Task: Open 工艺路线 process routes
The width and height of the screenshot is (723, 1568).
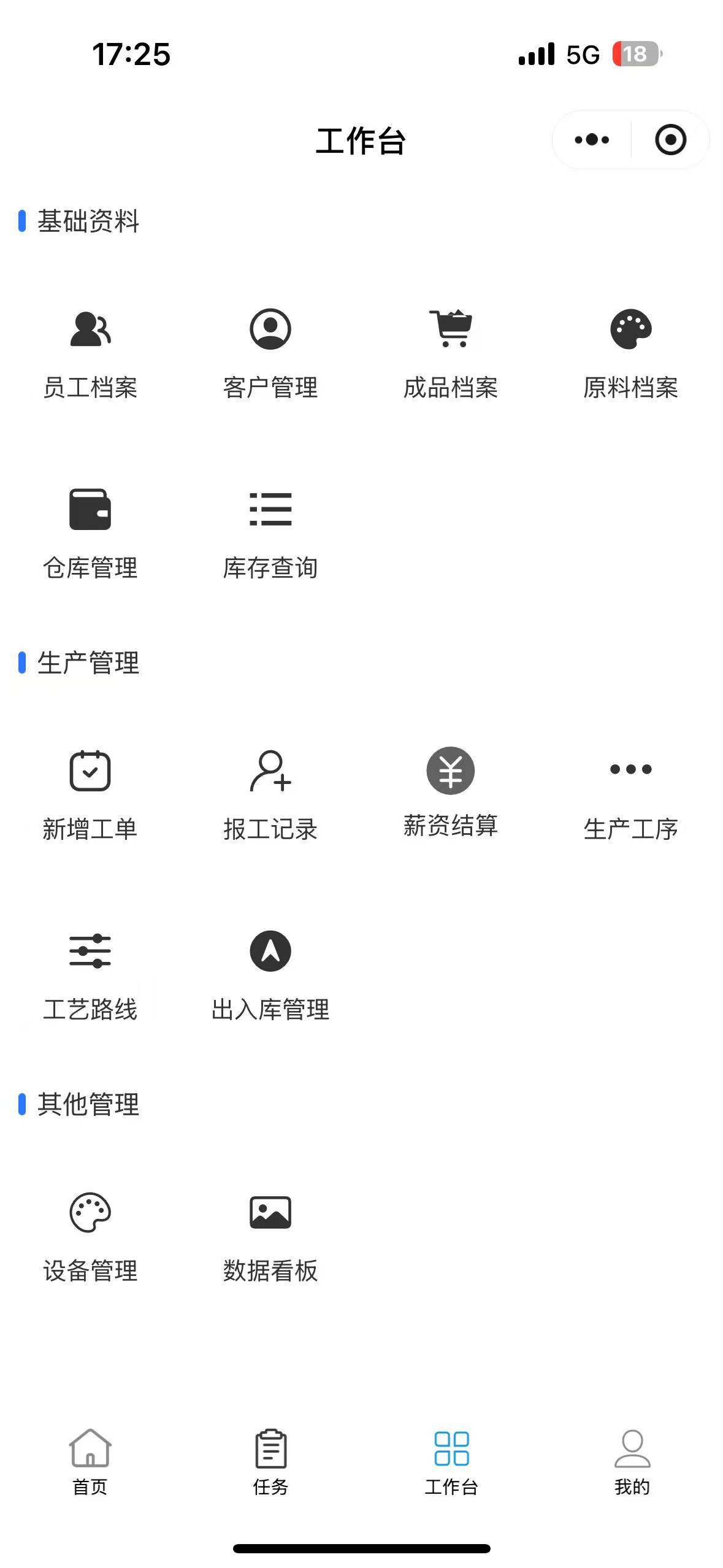Action: tap(90, 975)
